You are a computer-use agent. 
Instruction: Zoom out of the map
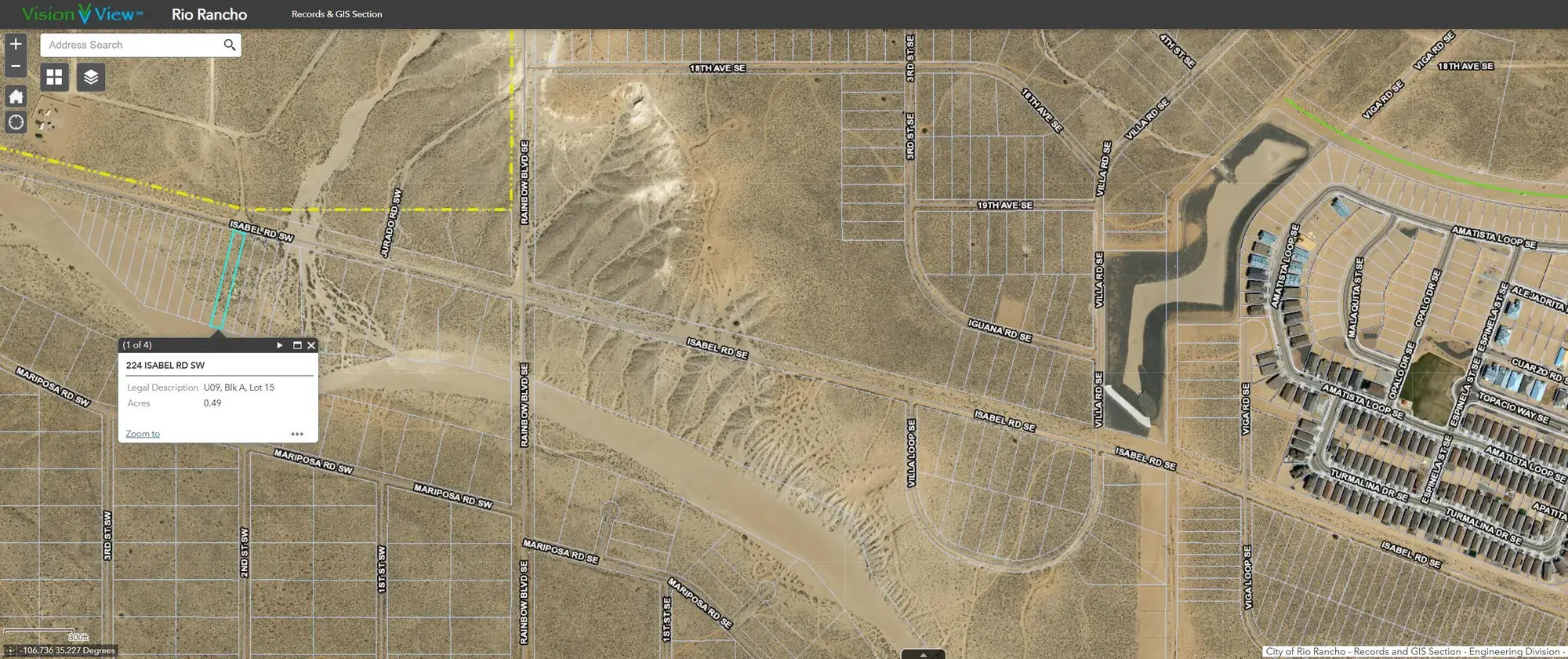pos(16,67)
